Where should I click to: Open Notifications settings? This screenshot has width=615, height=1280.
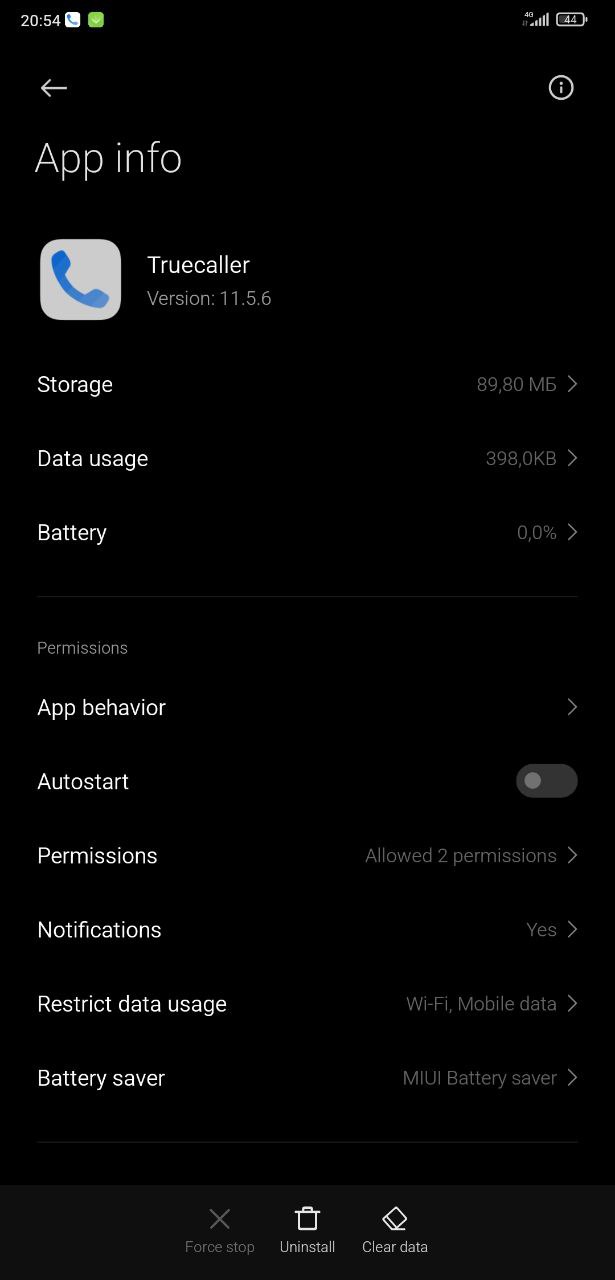[307, 929]
